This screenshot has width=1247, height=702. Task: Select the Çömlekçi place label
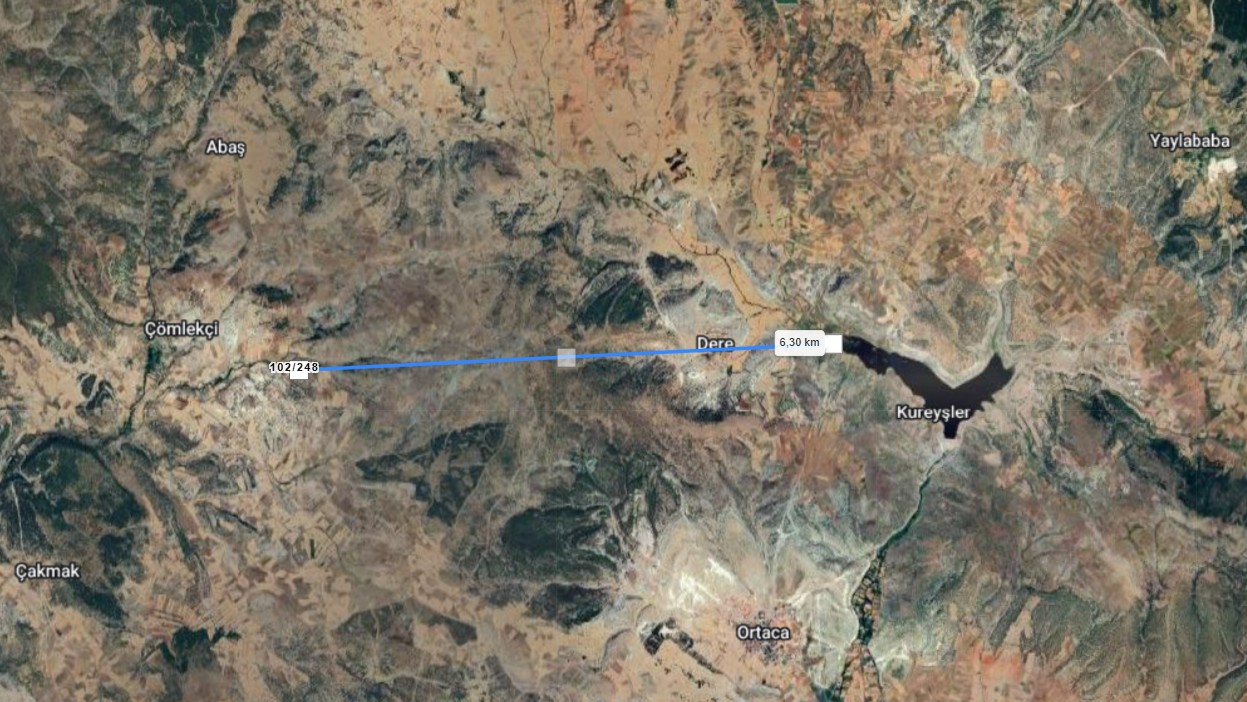[x=181, y=328]
